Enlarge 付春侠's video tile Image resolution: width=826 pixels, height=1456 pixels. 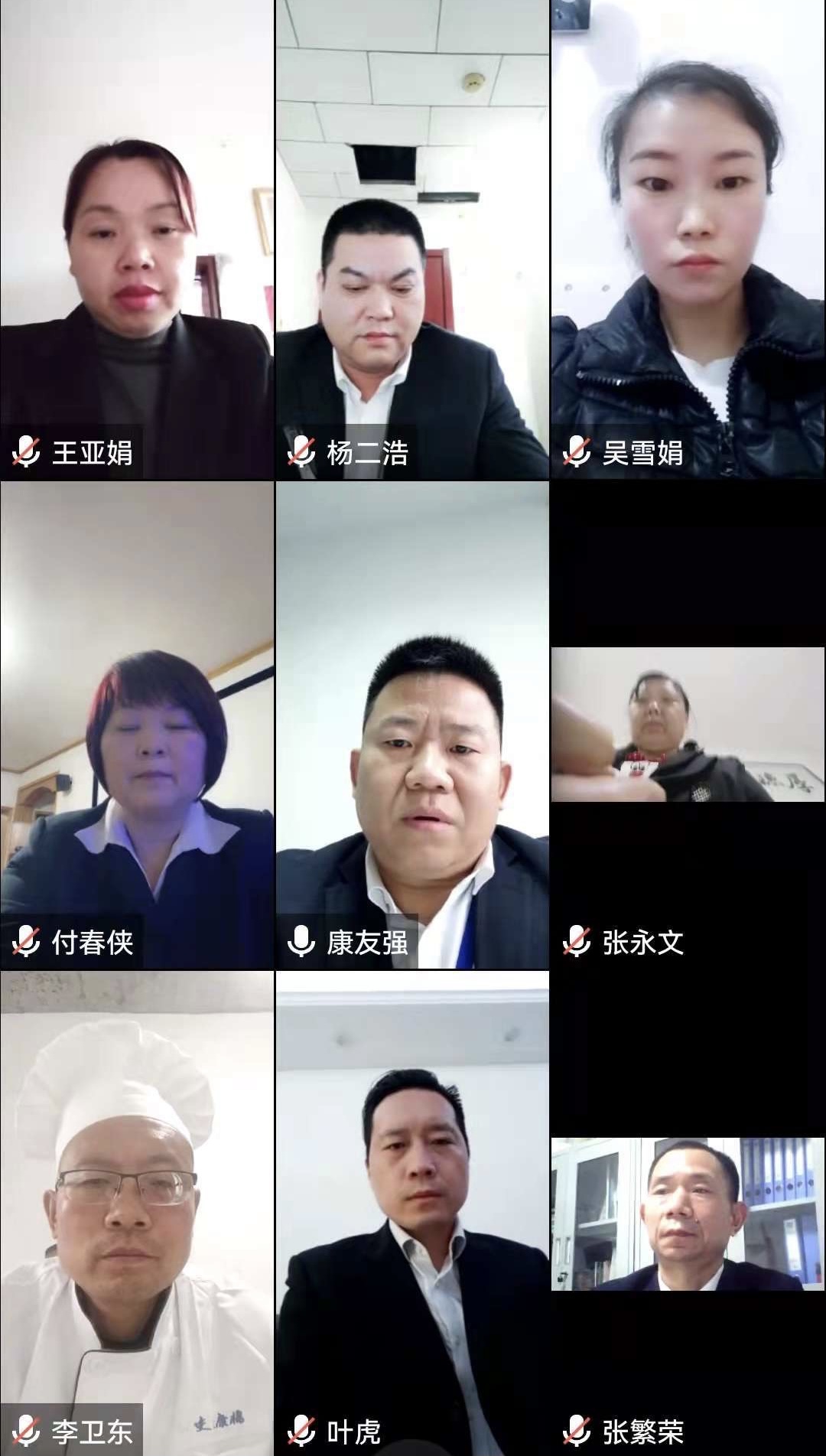click(x=137, y=725)
